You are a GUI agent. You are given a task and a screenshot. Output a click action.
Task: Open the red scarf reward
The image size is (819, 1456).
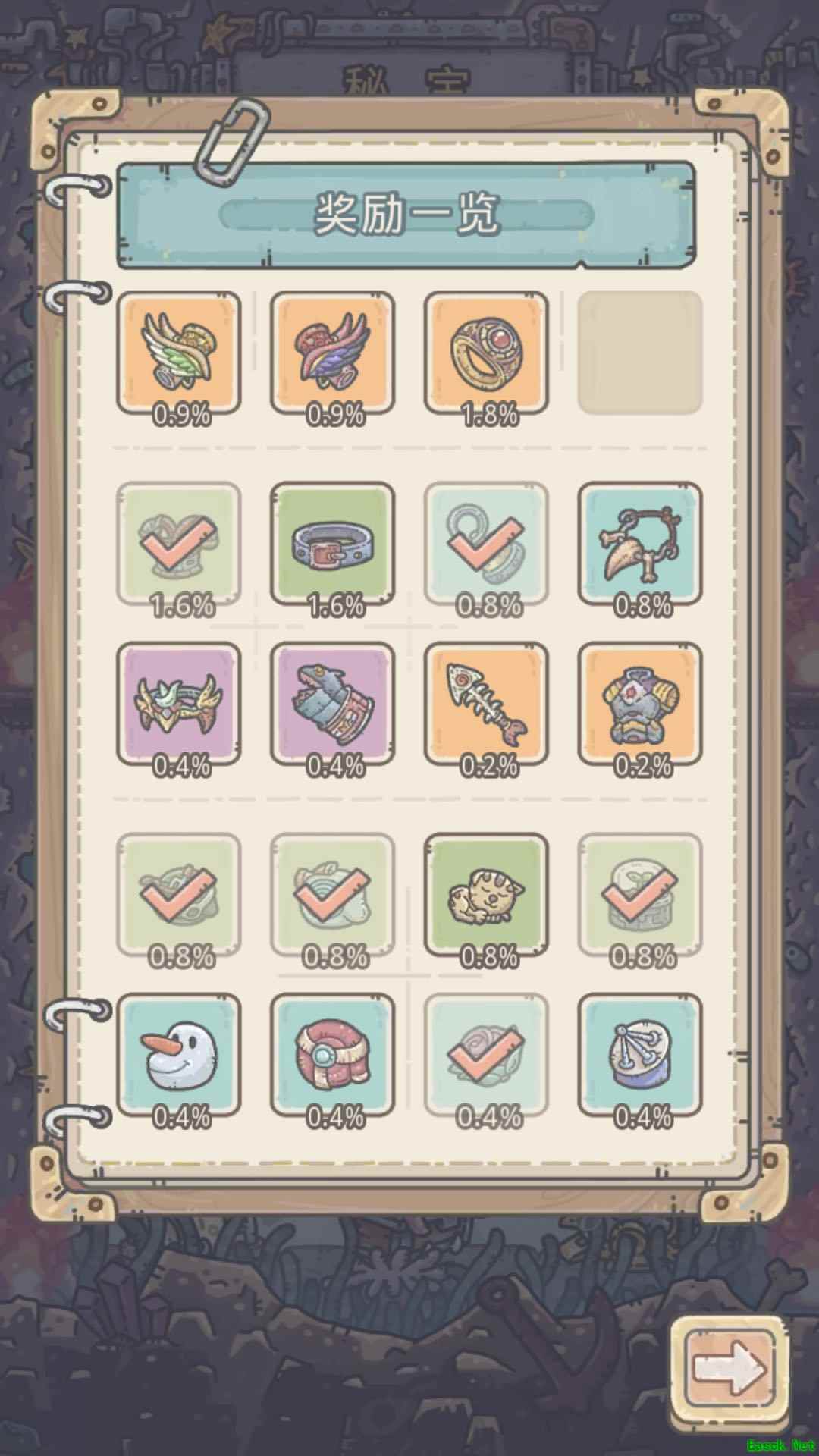tap(333, 1054)
